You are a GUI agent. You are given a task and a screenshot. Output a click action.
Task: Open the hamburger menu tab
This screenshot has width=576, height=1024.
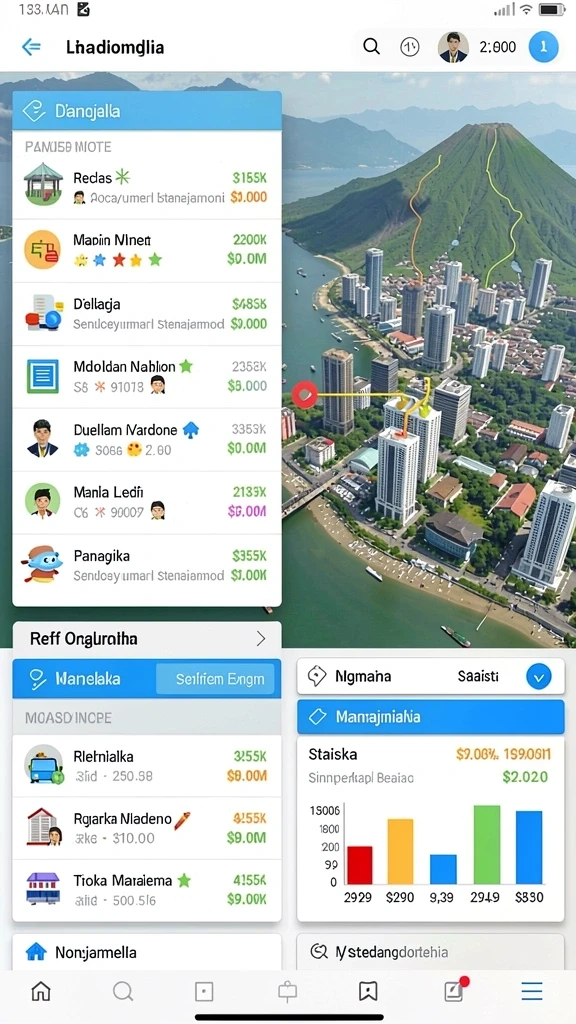532,991
